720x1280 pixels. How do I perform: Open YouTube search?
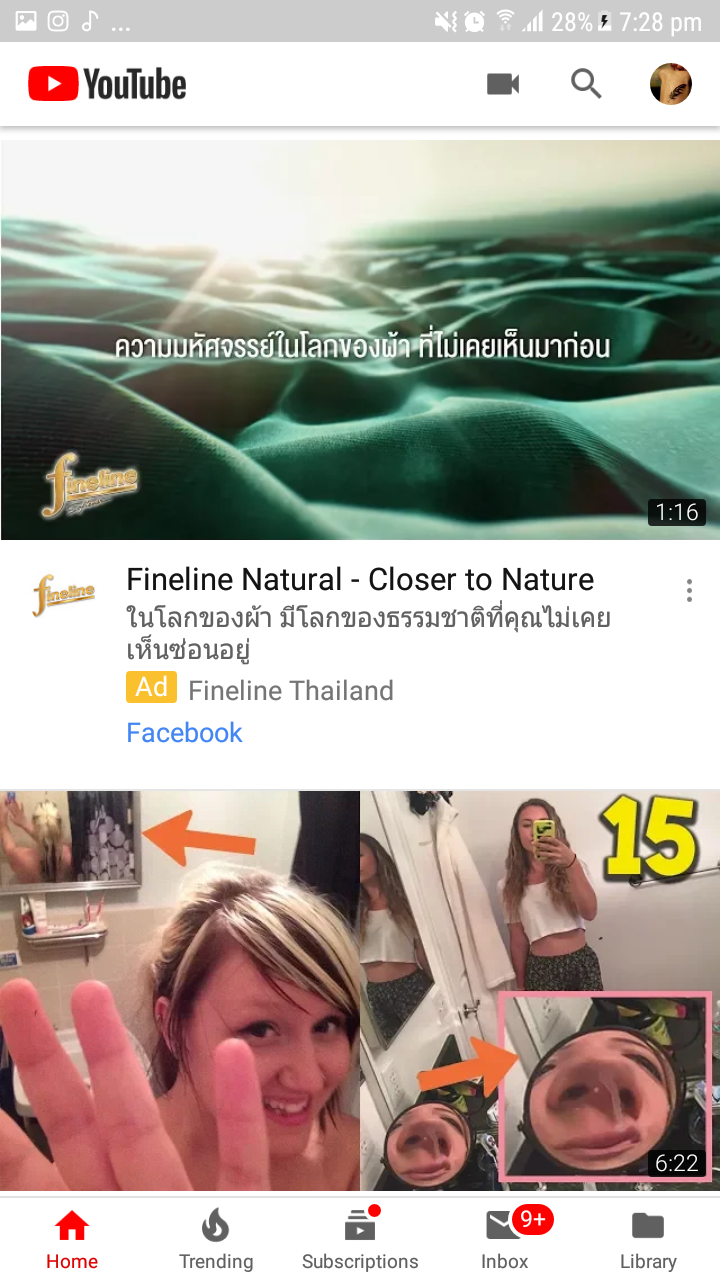click(x=586, y=84)
